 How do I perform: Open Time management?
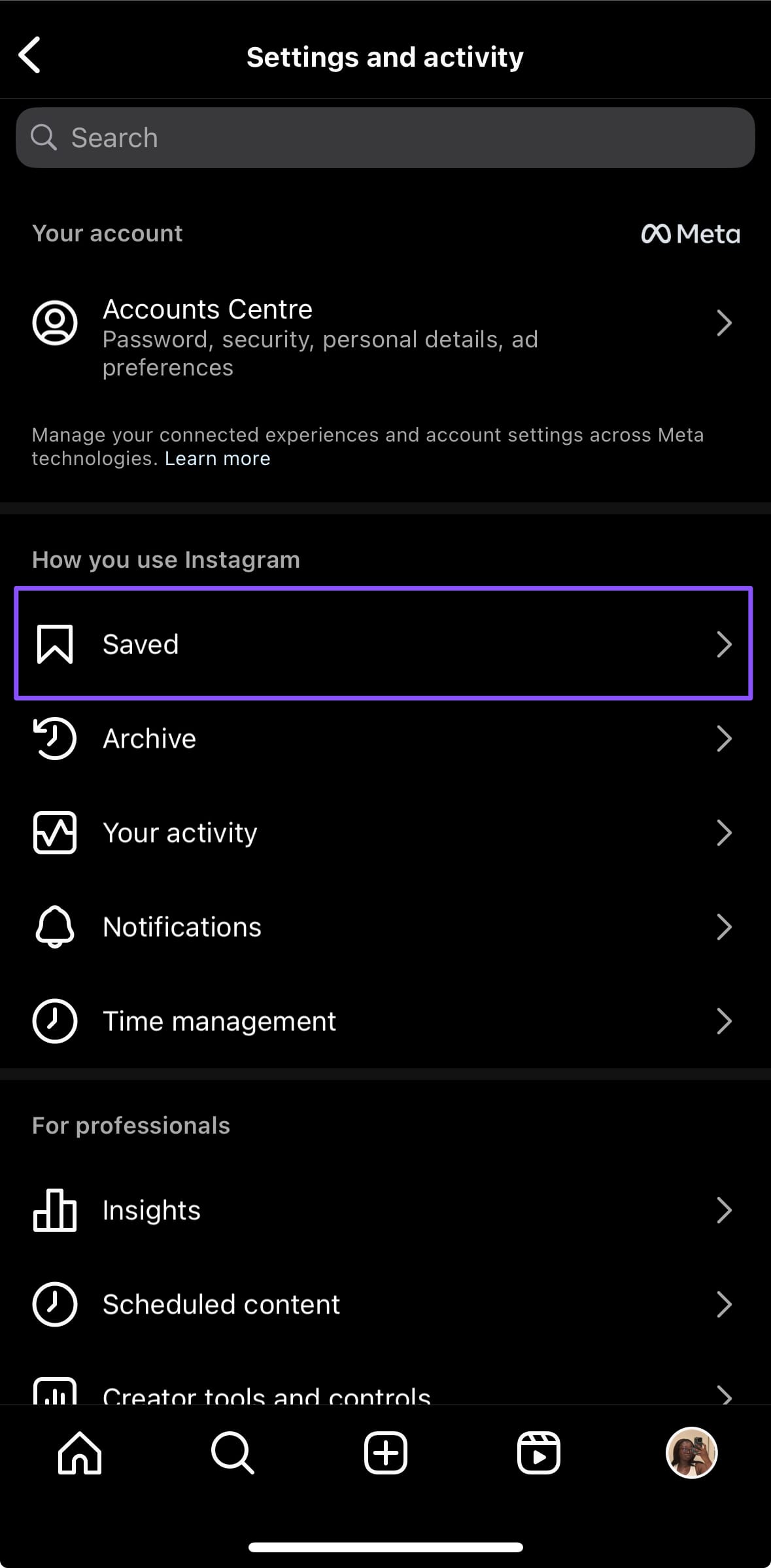[385, 1021]
